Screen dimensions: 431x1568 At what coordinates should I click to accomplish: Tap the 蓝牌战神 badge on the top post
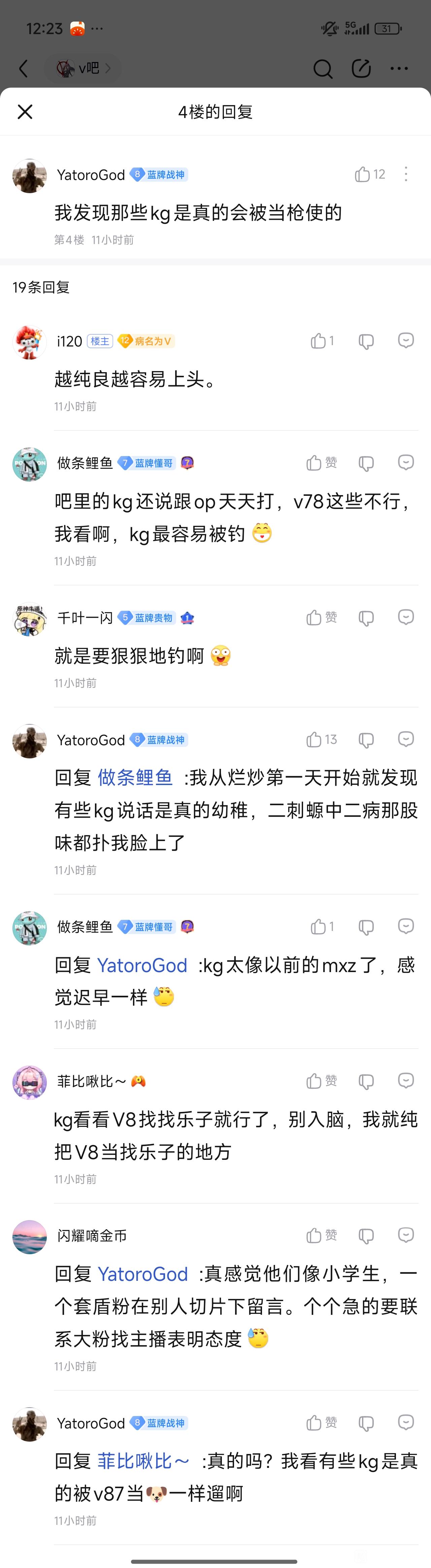click(x=159, y=175)
